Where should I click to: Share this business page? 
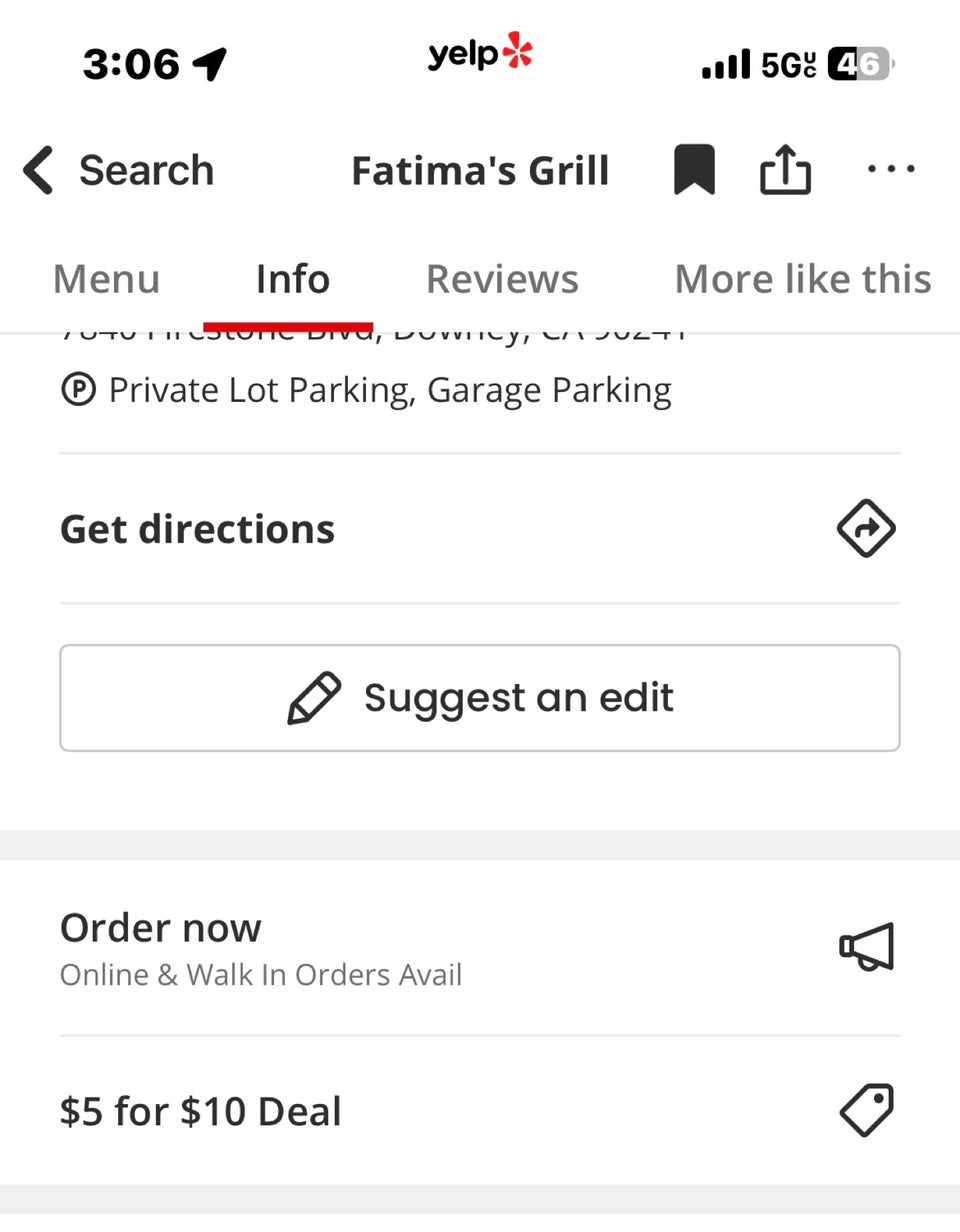785,170
